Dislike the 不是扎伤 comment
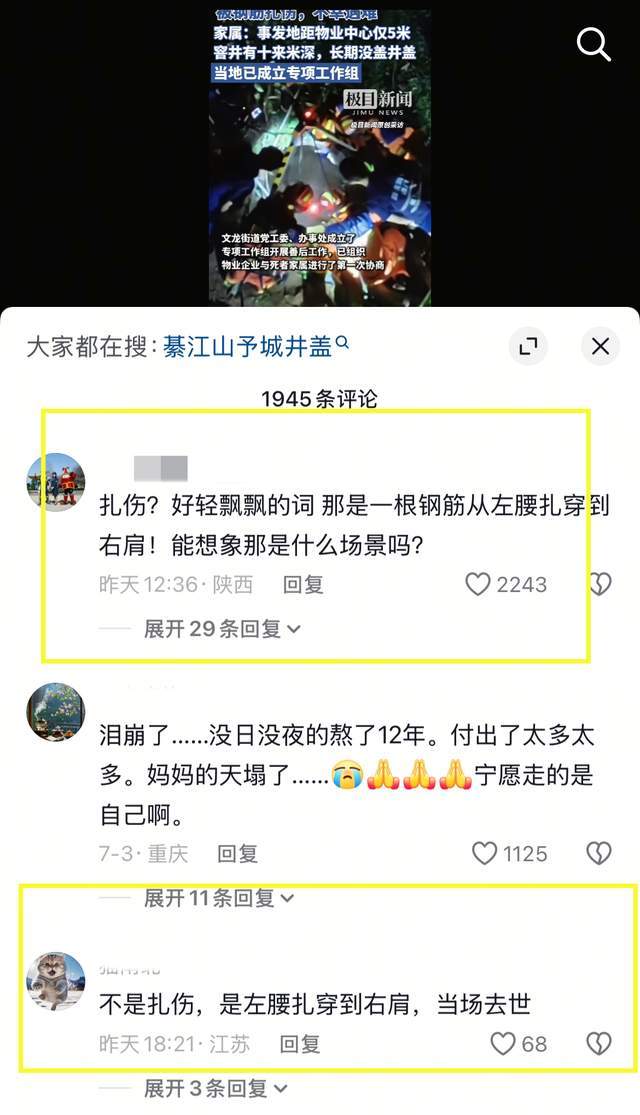Viewport: 640px width, 1115px height. [x=598, y=1044]
